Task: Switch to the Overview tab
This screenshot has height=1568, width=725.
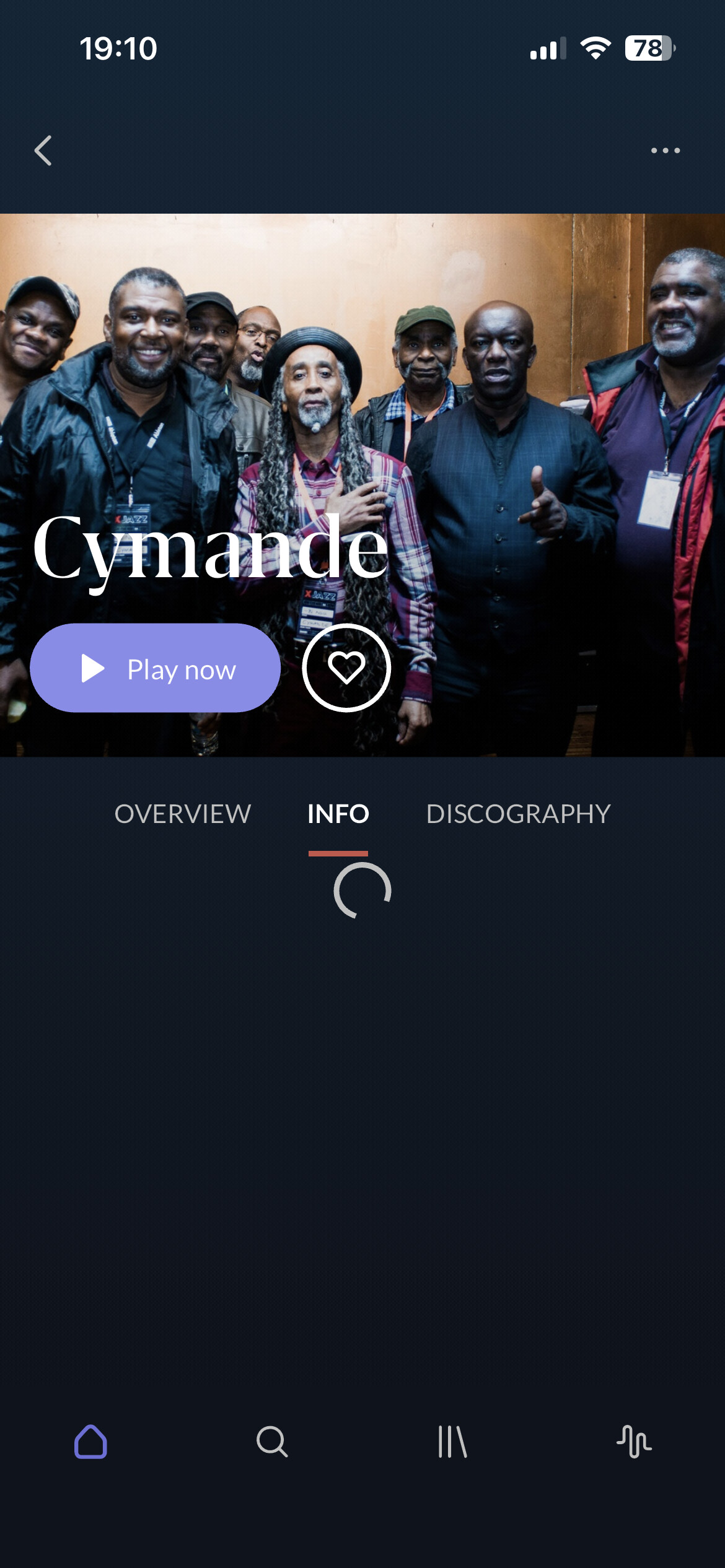Action: coord(183,814)
